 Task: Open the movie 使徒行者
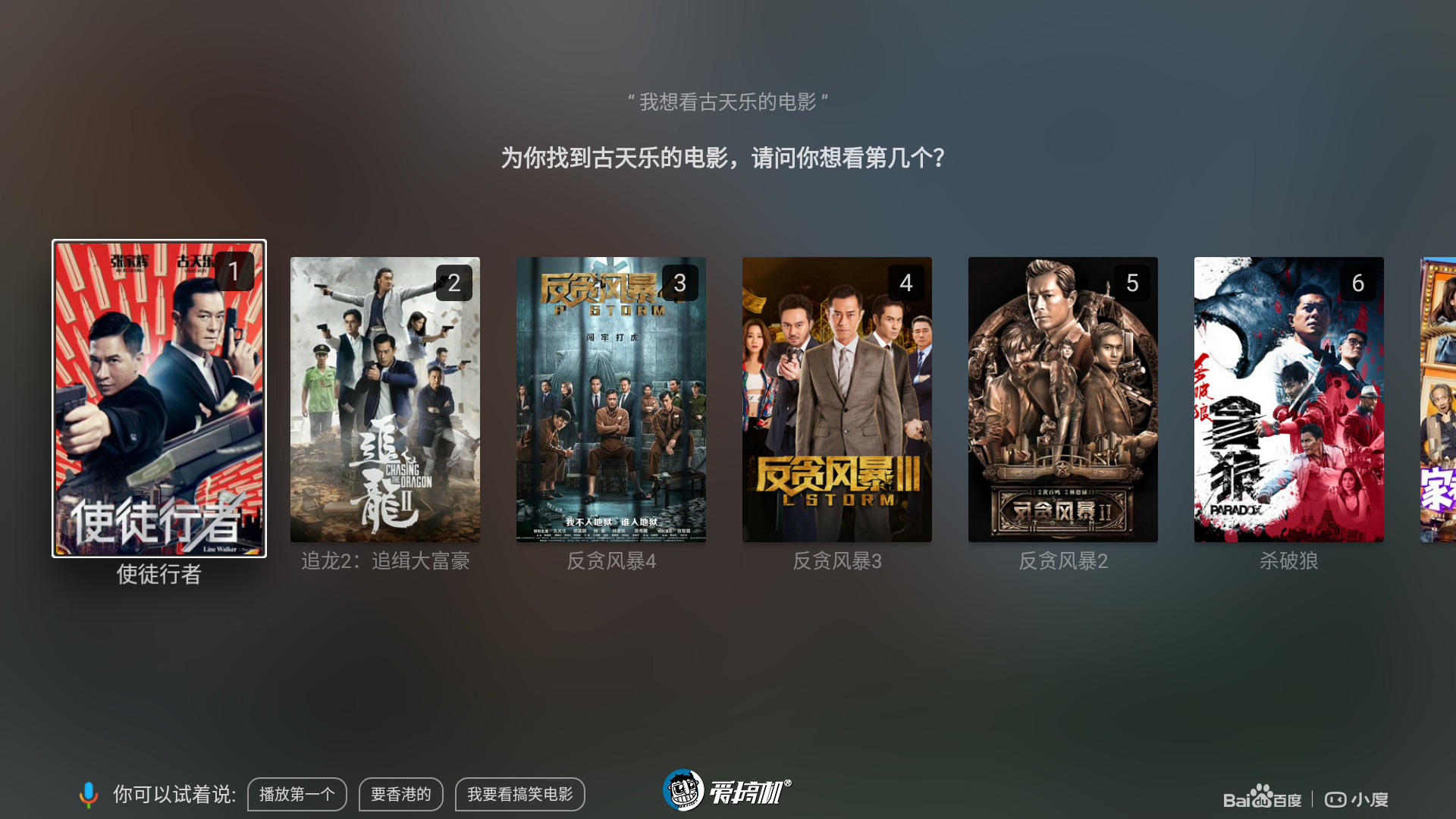pos(159,399)
